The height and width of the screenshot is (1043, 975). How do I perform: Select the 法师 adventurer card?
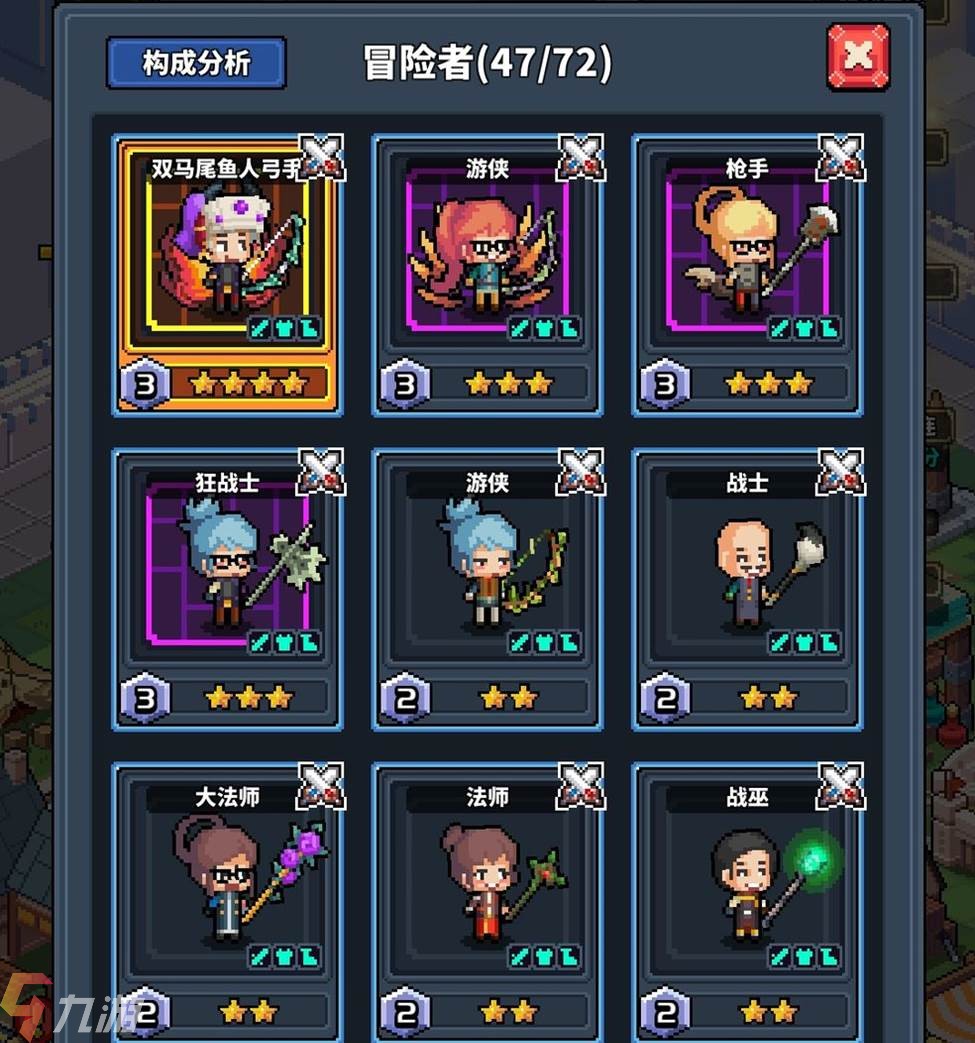[x=487, y=900]
